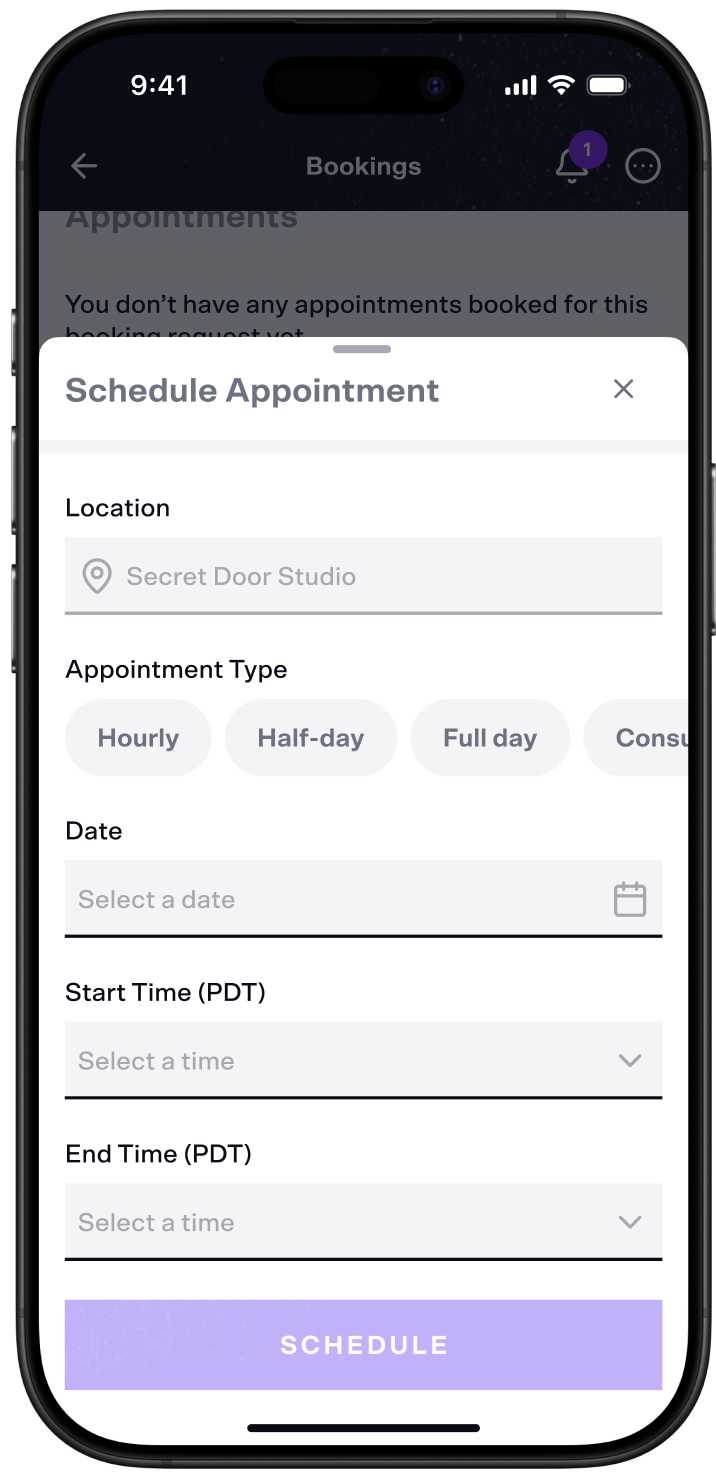Select the Hourly appointment type

[138, 738]
